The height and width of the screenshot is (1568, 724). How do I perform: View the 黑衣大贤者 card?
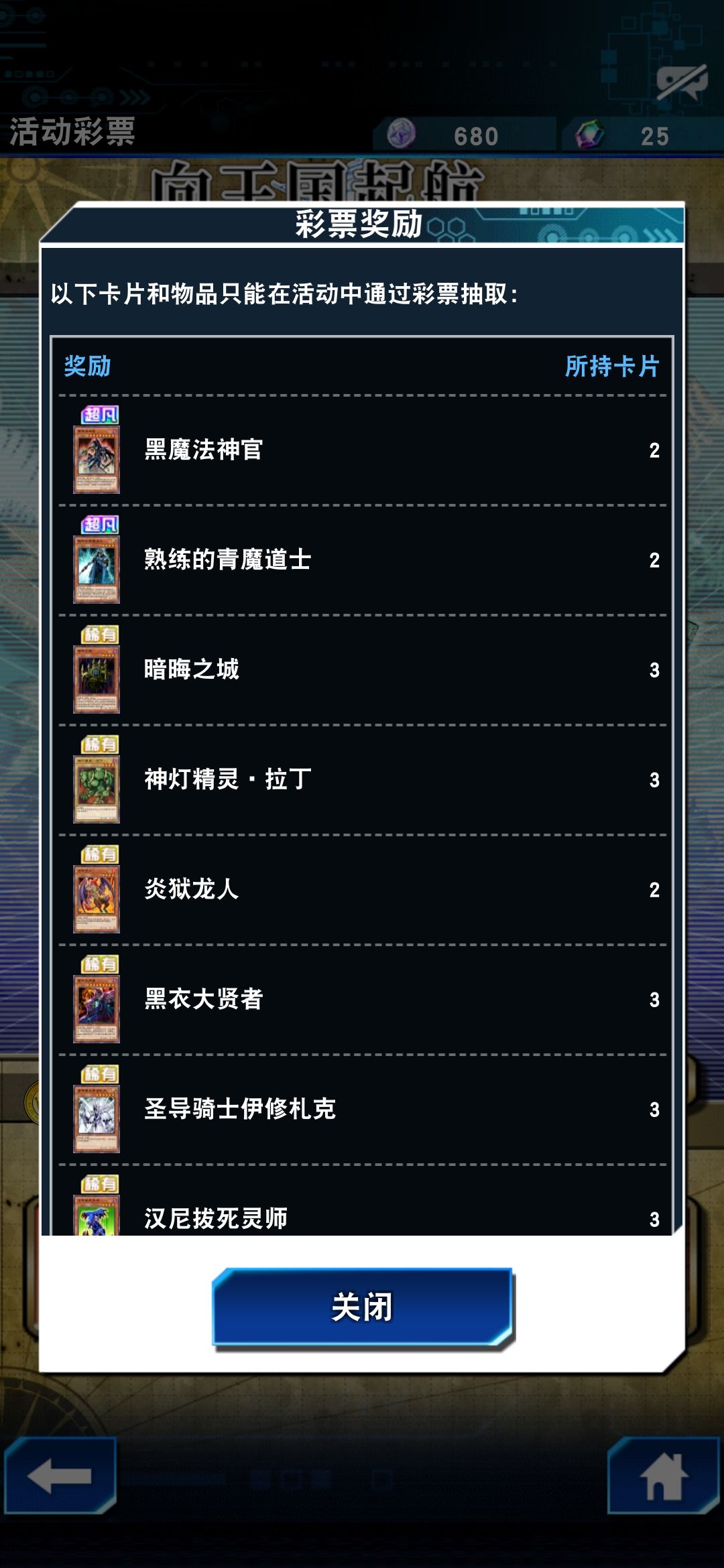point(362,1000)
